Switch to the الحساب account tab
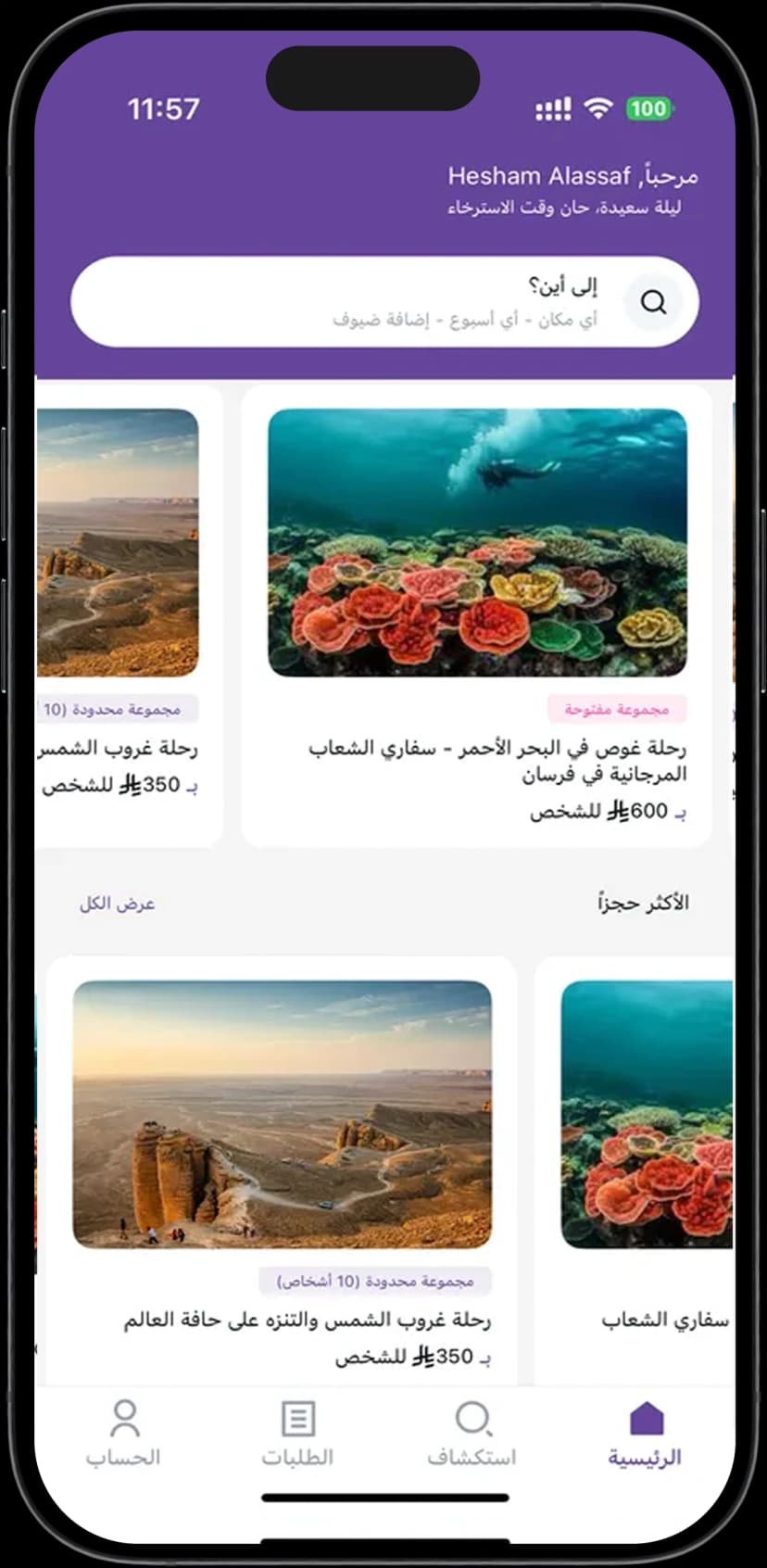Viewport: 767px width, 1568px height. [123, 1434]
